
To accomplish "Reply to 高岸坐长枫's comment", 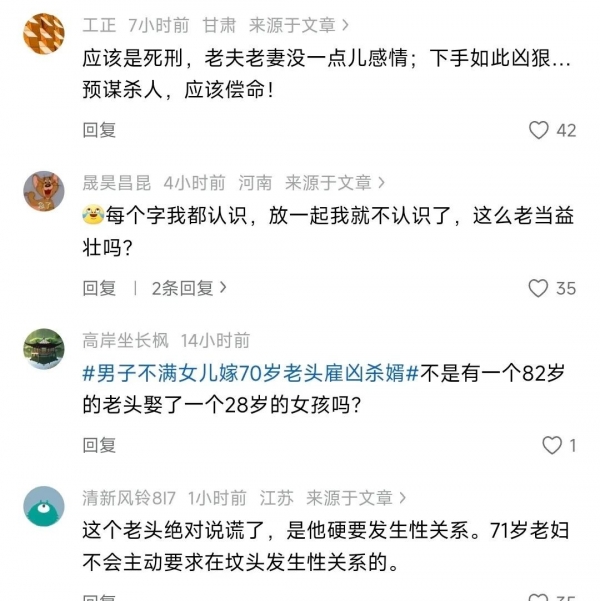I will coord(99,445).
